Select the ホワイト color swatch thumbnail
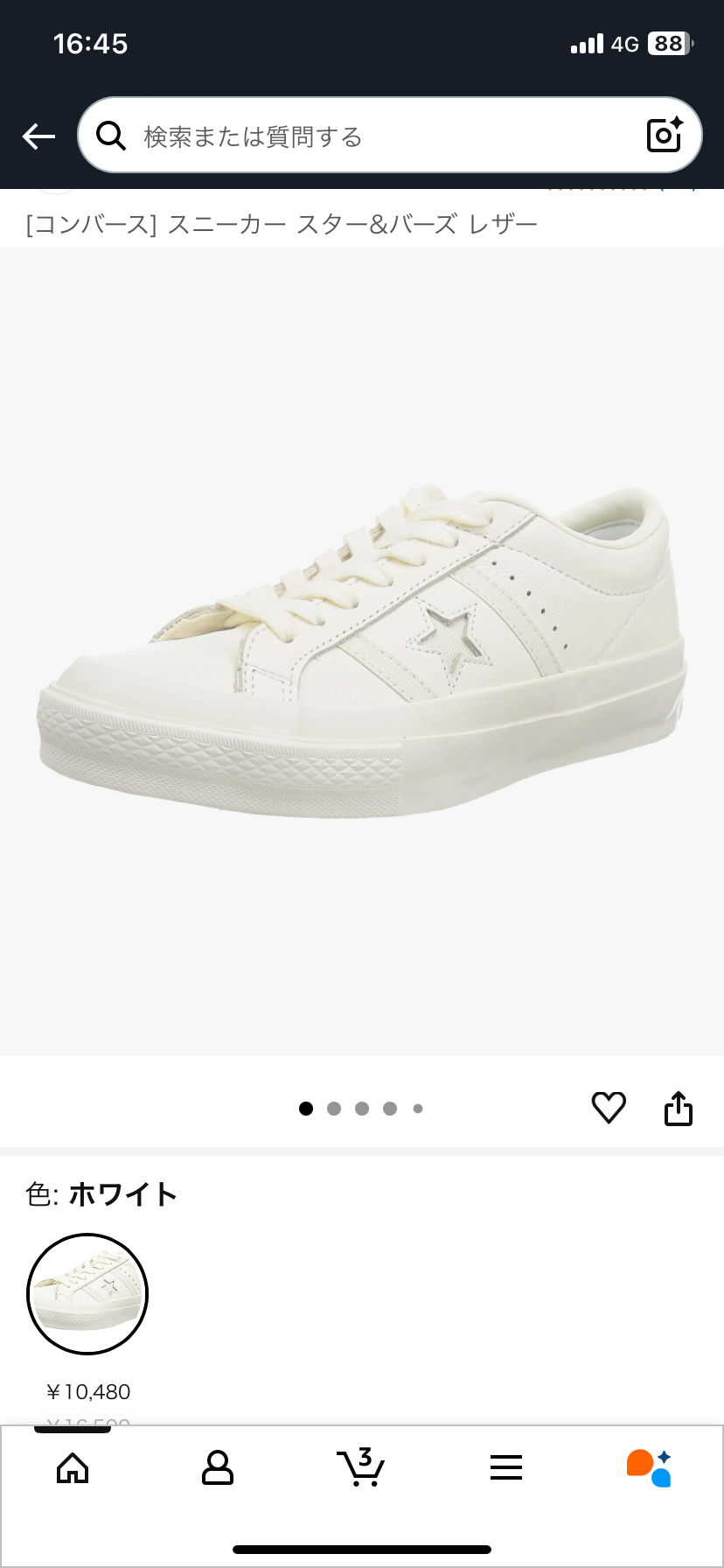 pyautogui.click(x=87, y=1294)
